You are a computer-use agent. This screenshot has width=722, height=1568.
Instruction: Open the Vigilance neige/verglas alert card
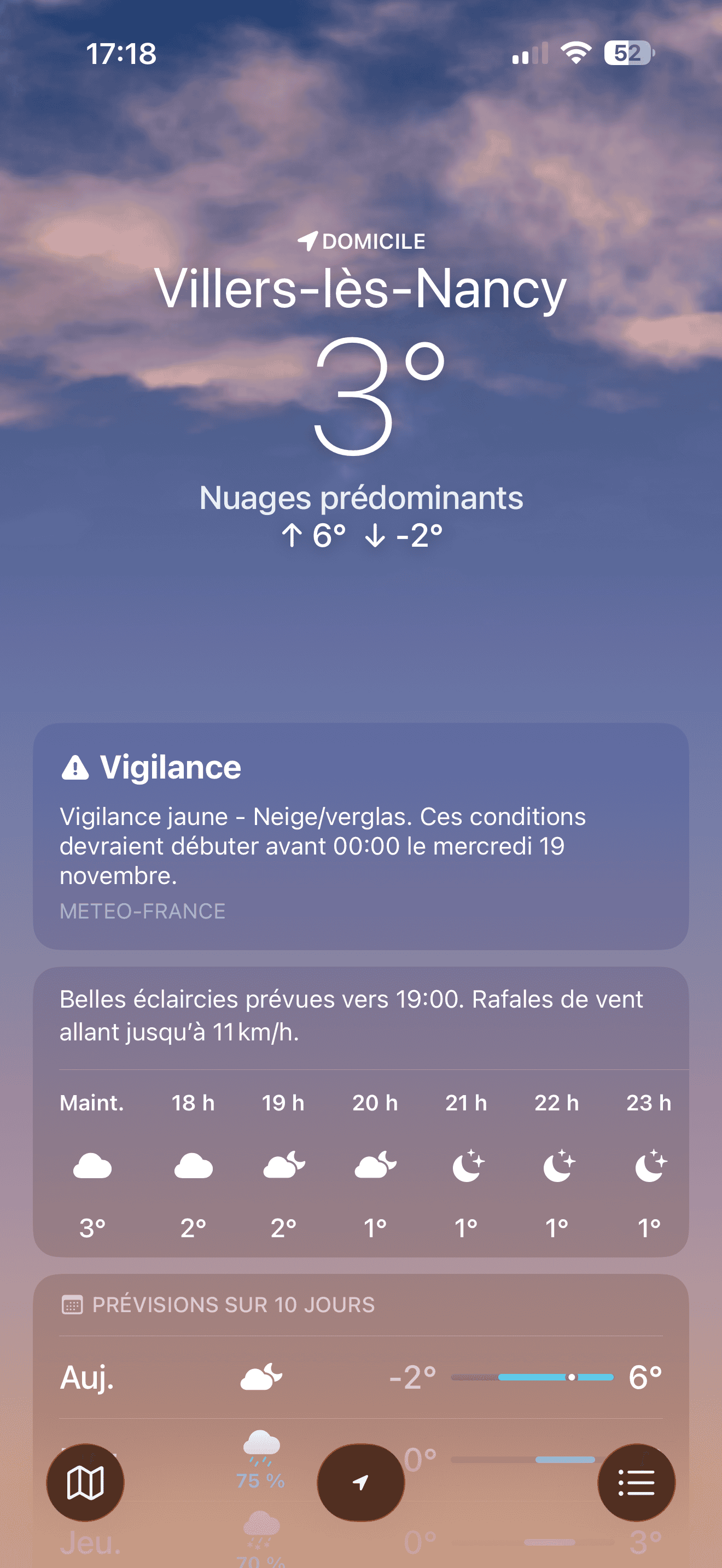coord(360,836)
